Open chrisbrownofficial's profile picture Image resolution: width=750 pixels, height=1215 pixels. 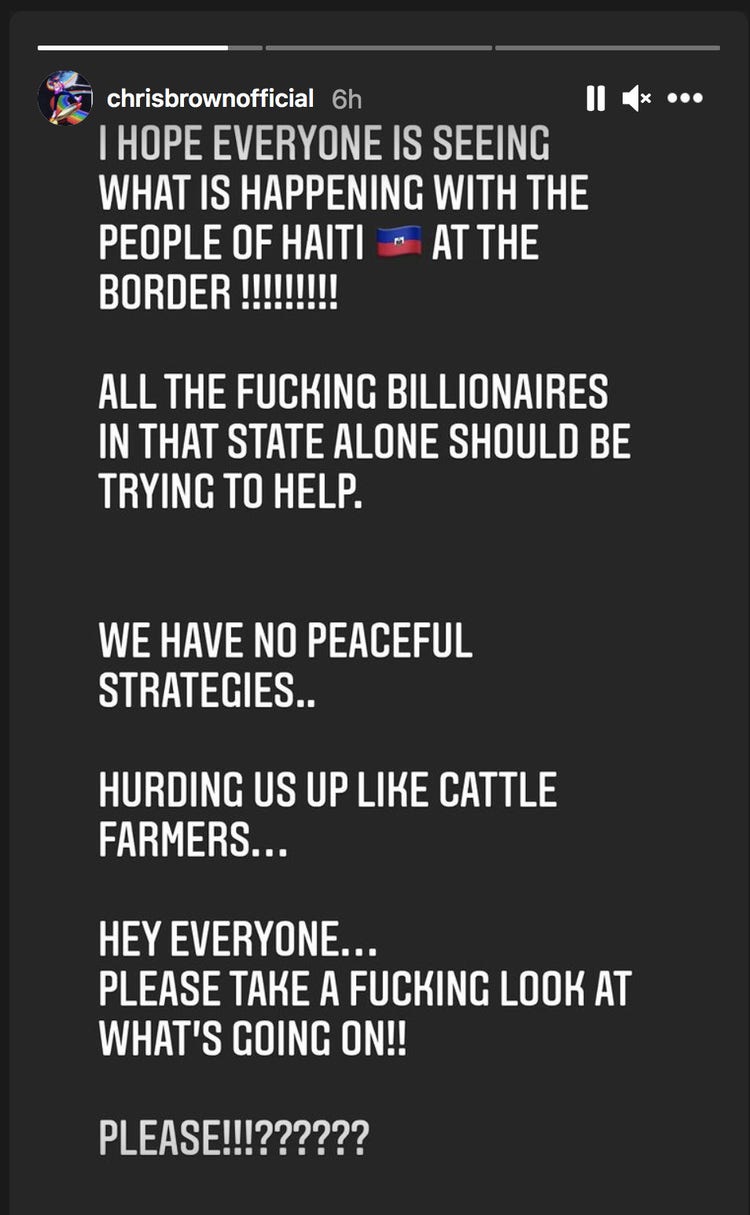[65, 98]
